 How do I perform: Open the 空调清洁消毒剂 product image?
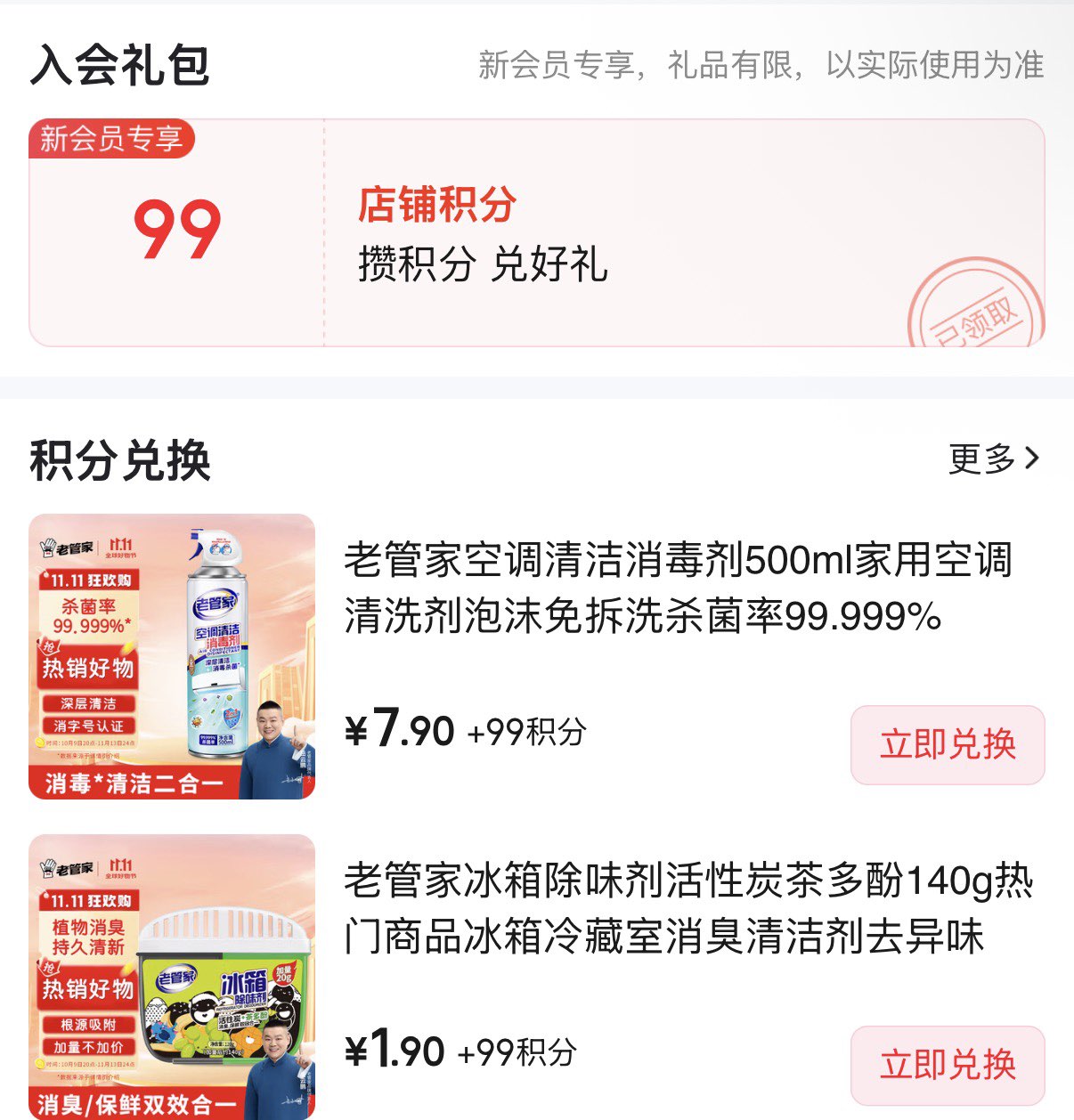coord(172,656)
